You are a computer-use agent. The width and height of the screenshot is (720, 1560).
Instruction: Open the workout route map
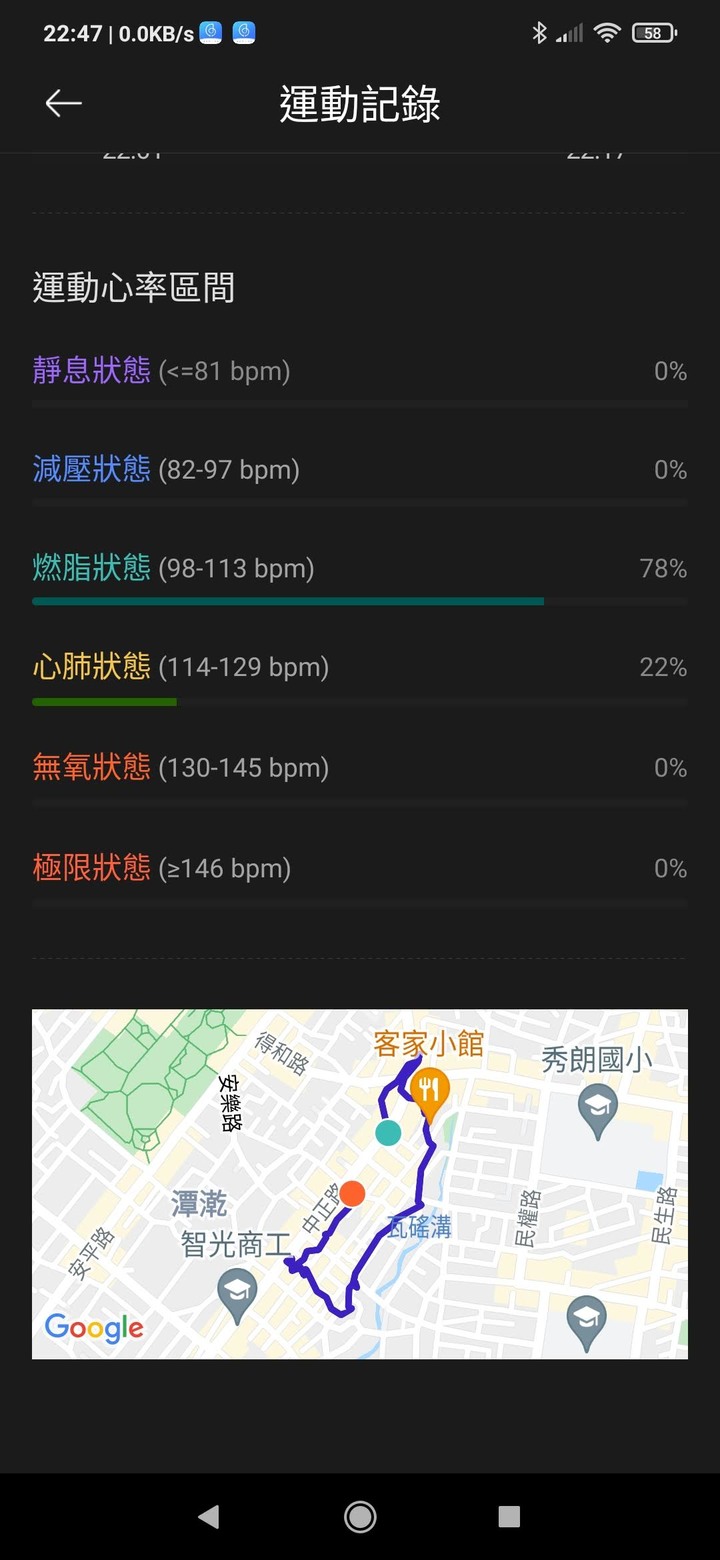(360, 1184)
